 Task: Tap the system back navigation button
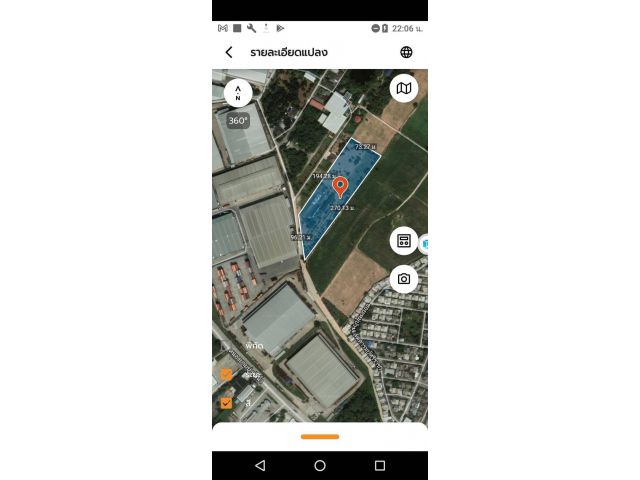(x=260, y=466)
